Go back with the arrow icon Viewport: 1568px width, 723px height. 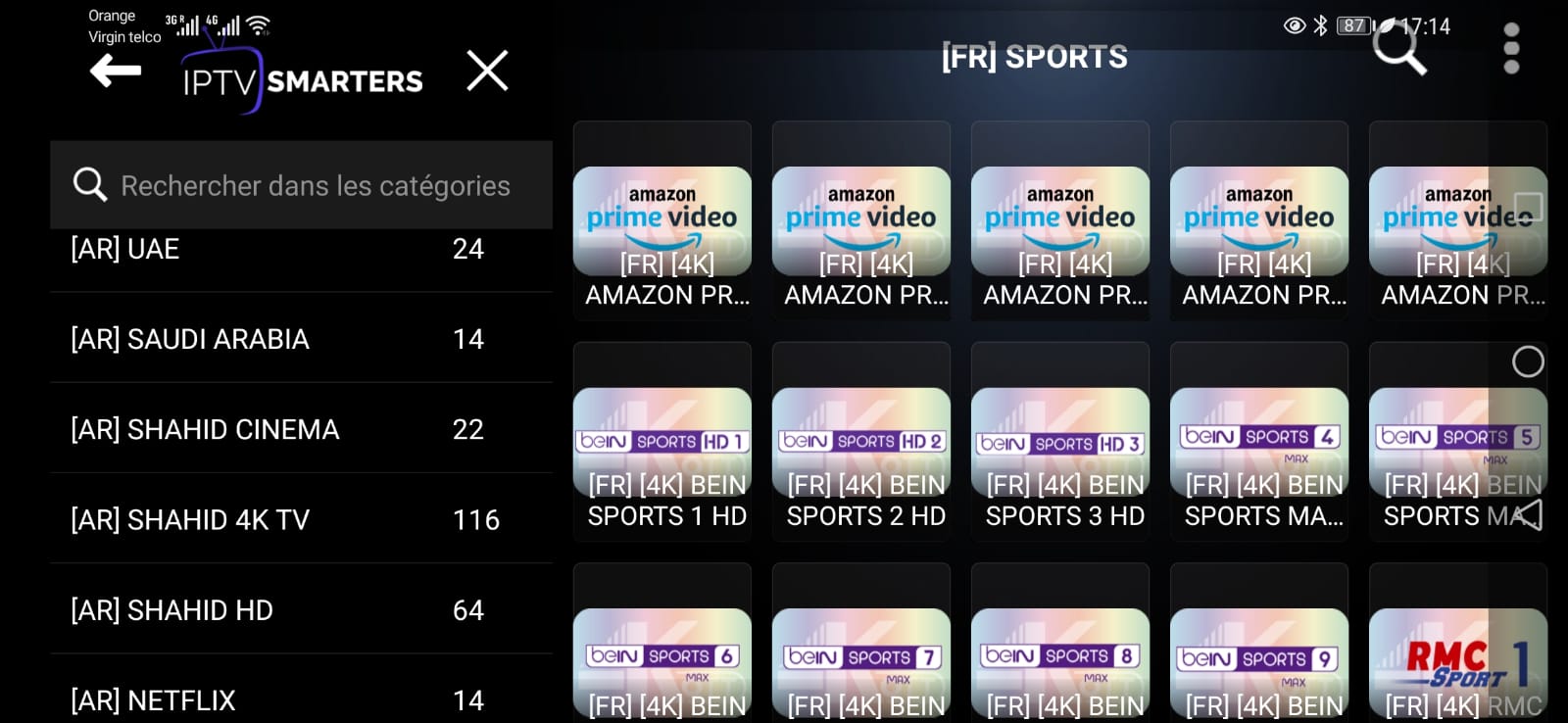(x=116, y=71)
